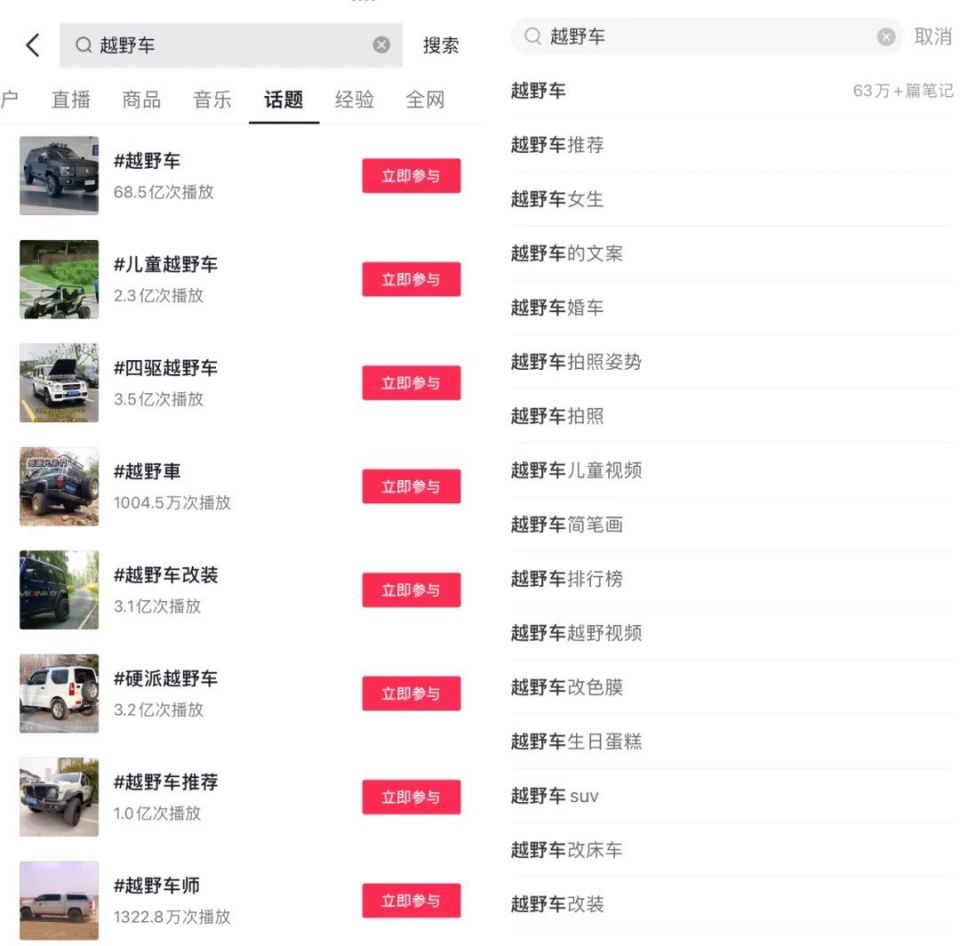Select the suggestion 越野车女生
Viewport: 960px width, 946px height.
click(557, 199)
